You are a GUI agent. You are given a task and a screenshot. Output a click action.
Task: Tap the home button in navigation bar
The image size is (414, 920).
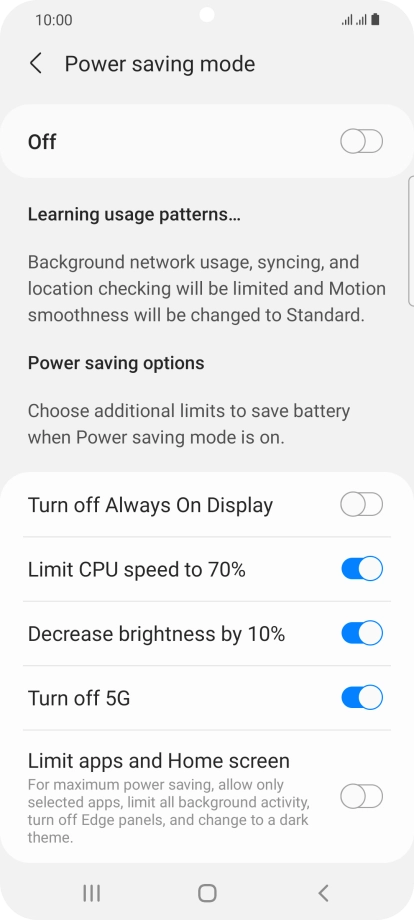[x=207, y=893]
